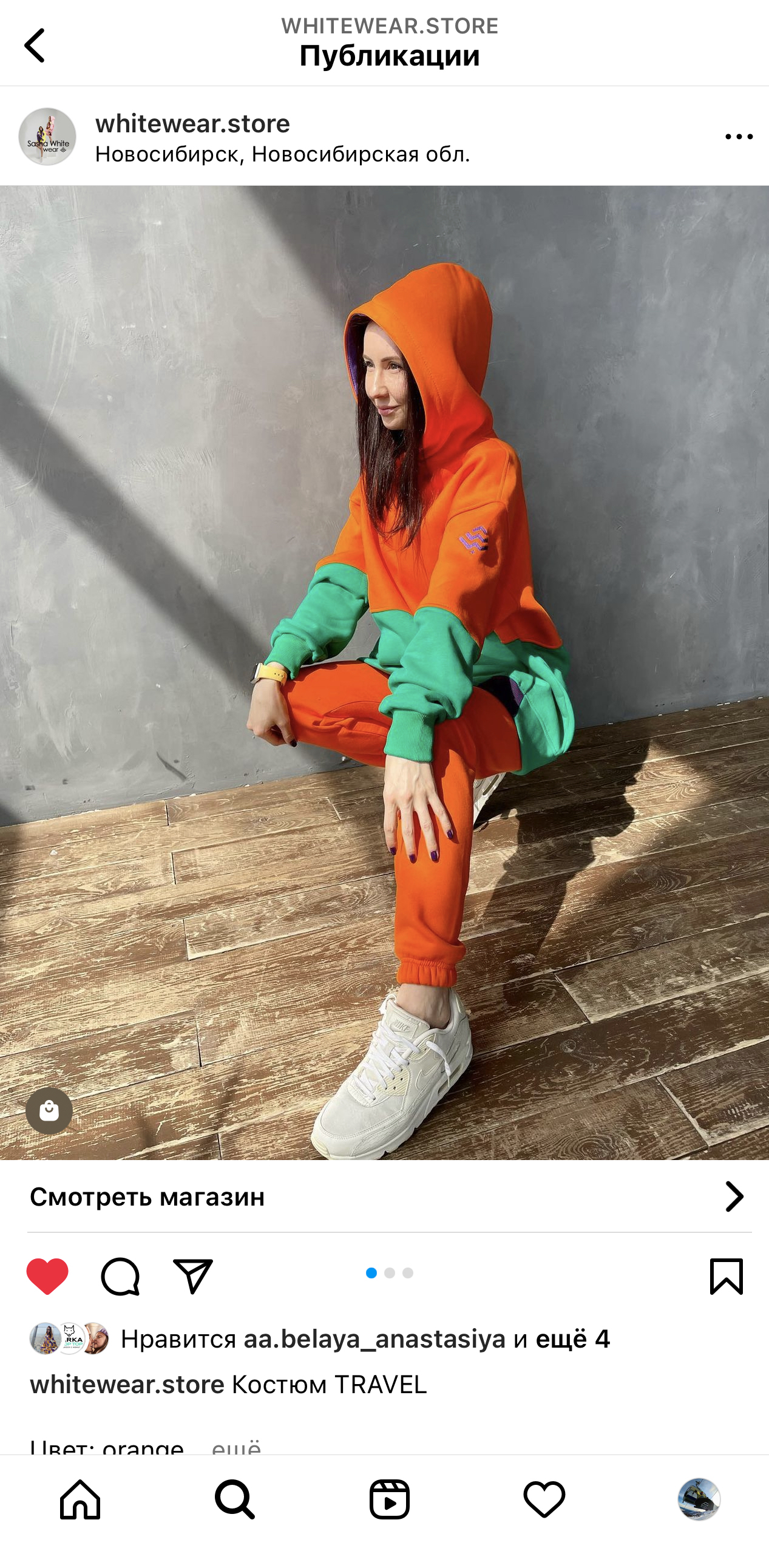The height and width of the screenshot is (1568, 769).
Task: Open the post's three-dot options menu
Action: point(739,137)
